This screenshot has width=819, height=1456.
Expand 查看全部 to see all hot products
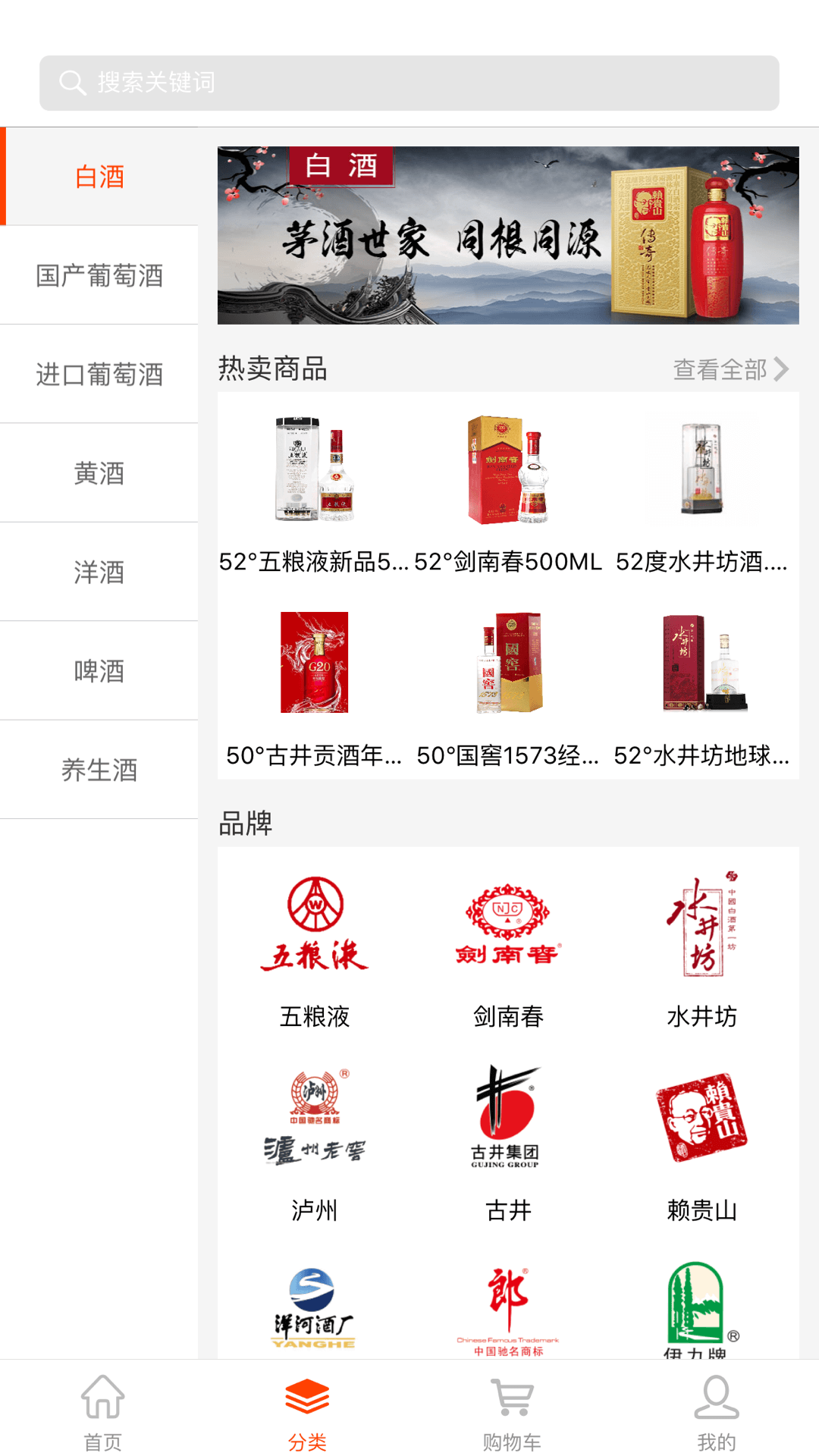[720, 369]
